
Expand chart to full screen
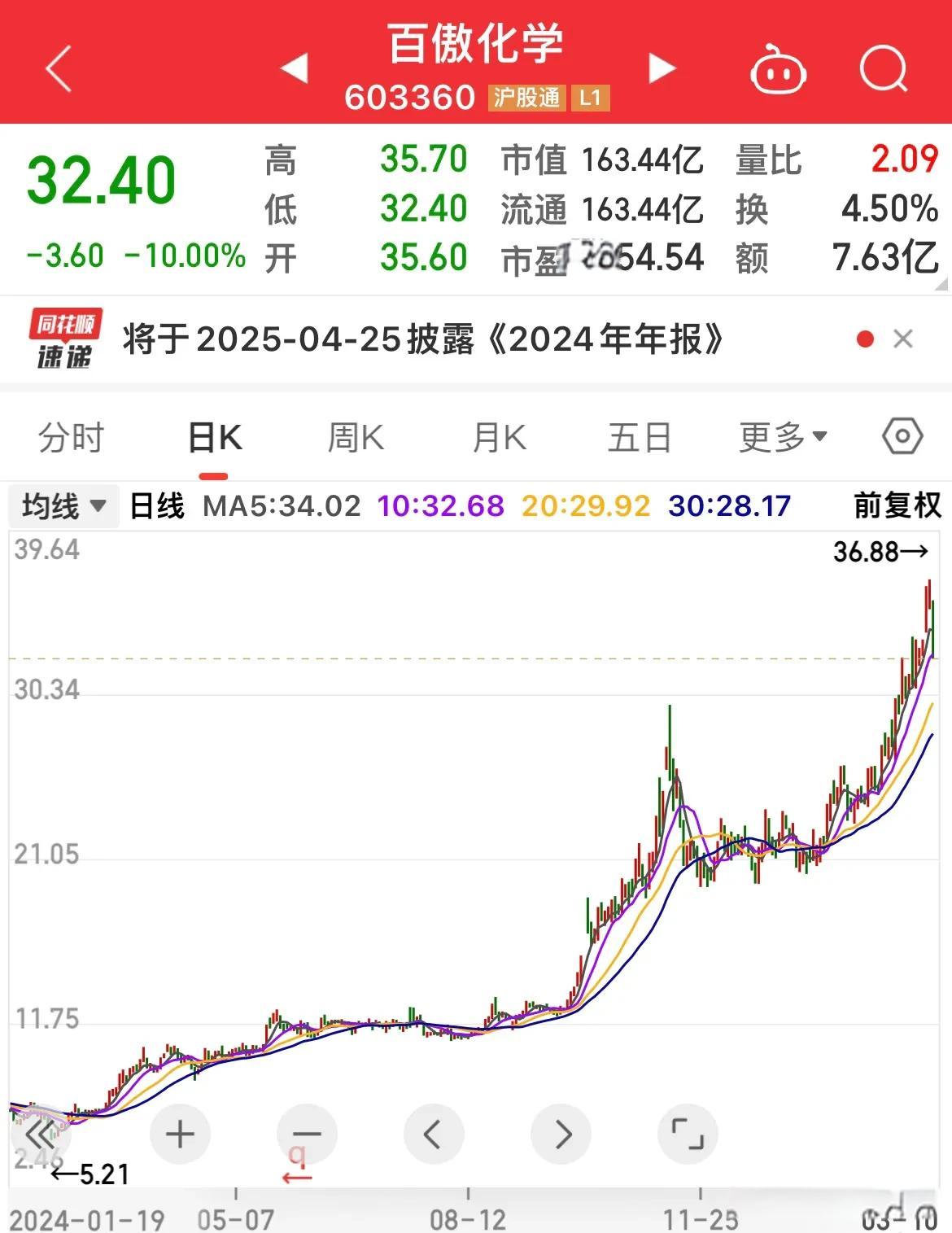coord(687,1134)
